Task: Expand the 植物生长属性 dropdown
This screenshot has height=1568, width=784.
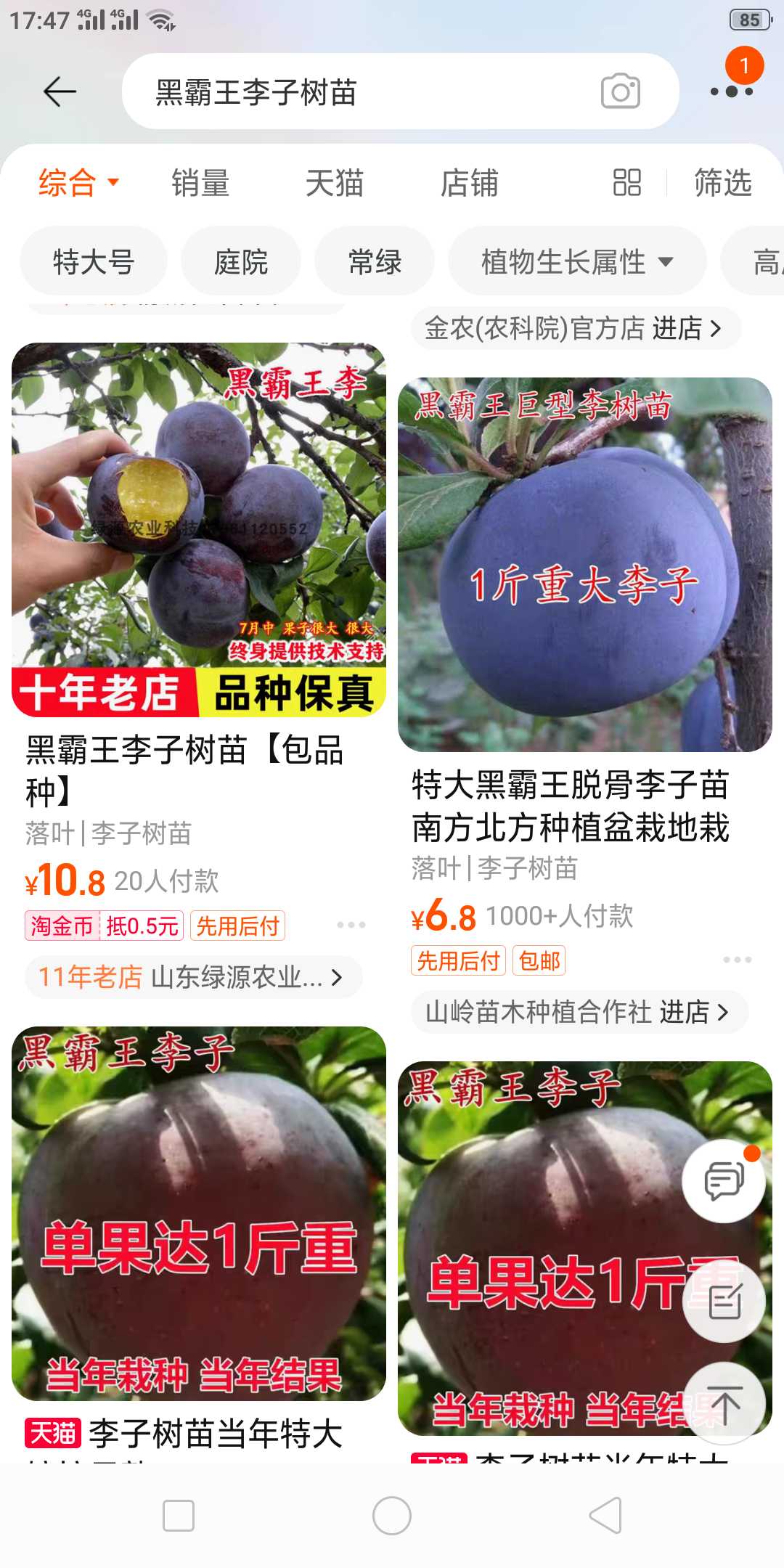Action: point(577,261)
